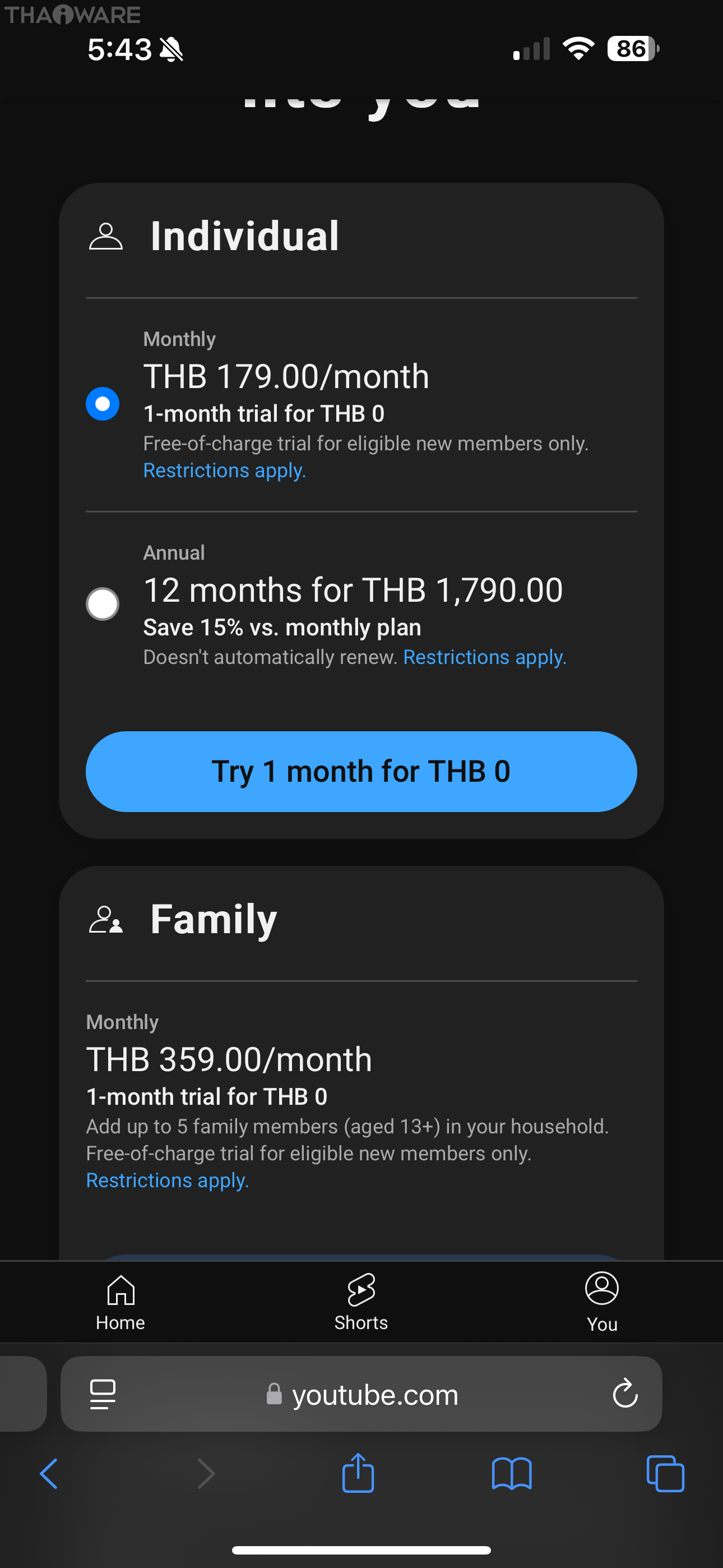Share this page
The image size is (723, 1568).
click(358, 1474)
